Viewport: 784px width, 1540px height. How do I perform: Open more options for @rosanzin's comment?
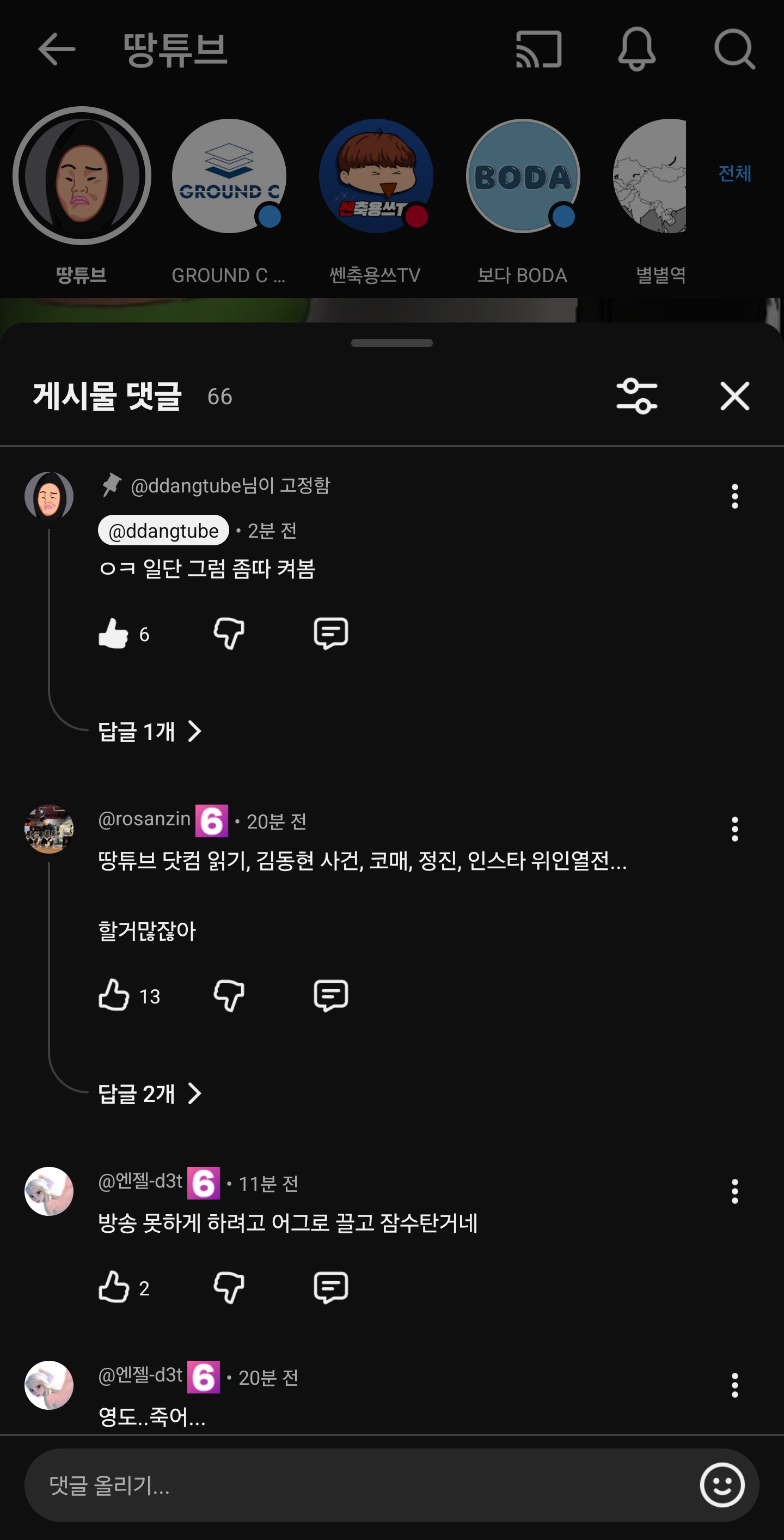[x=734, y=829]
